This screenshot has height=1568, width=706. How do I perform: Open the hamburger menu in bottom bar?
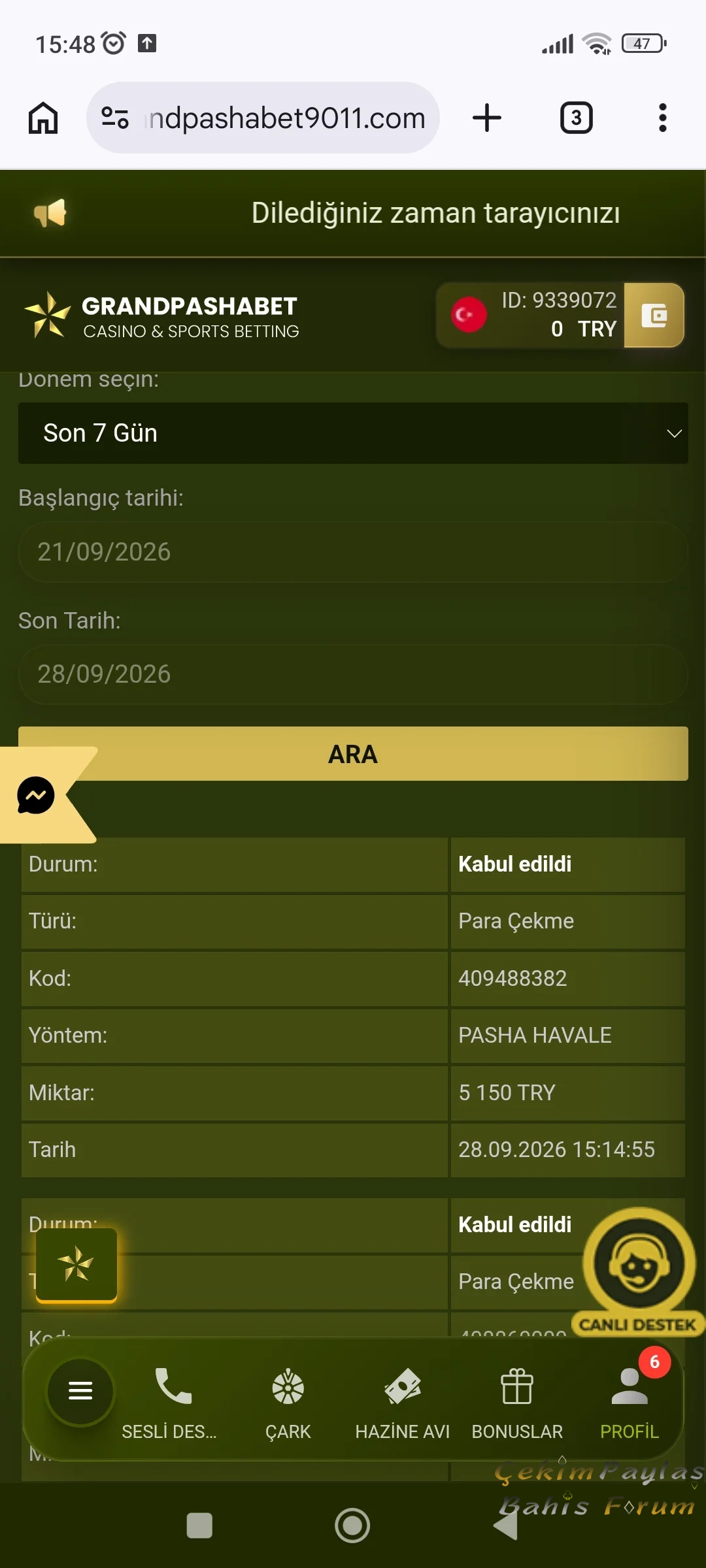coord(80,1390)
